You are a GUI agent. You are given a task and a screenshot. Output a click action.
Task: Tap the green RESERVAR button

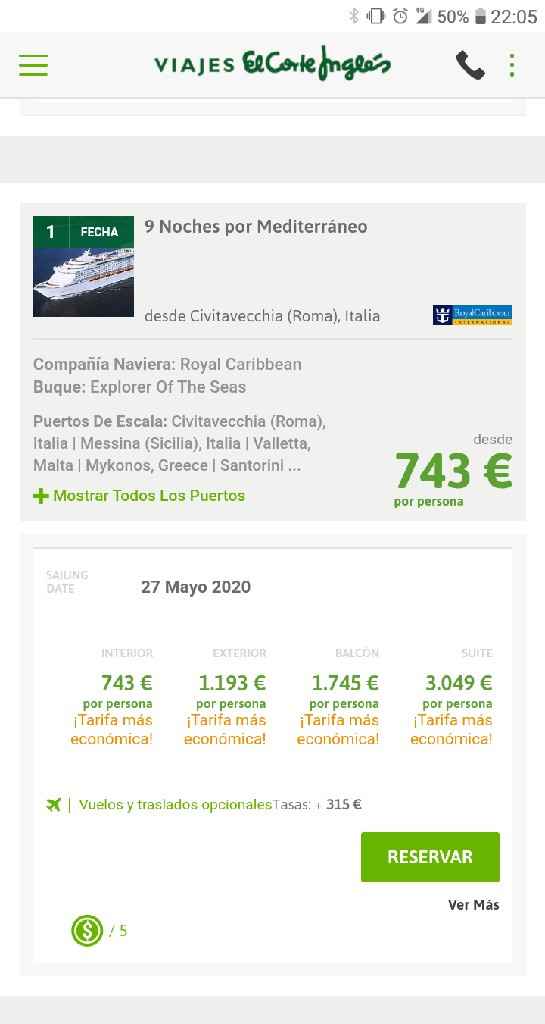pyautogui.click(x=430, y=857)
